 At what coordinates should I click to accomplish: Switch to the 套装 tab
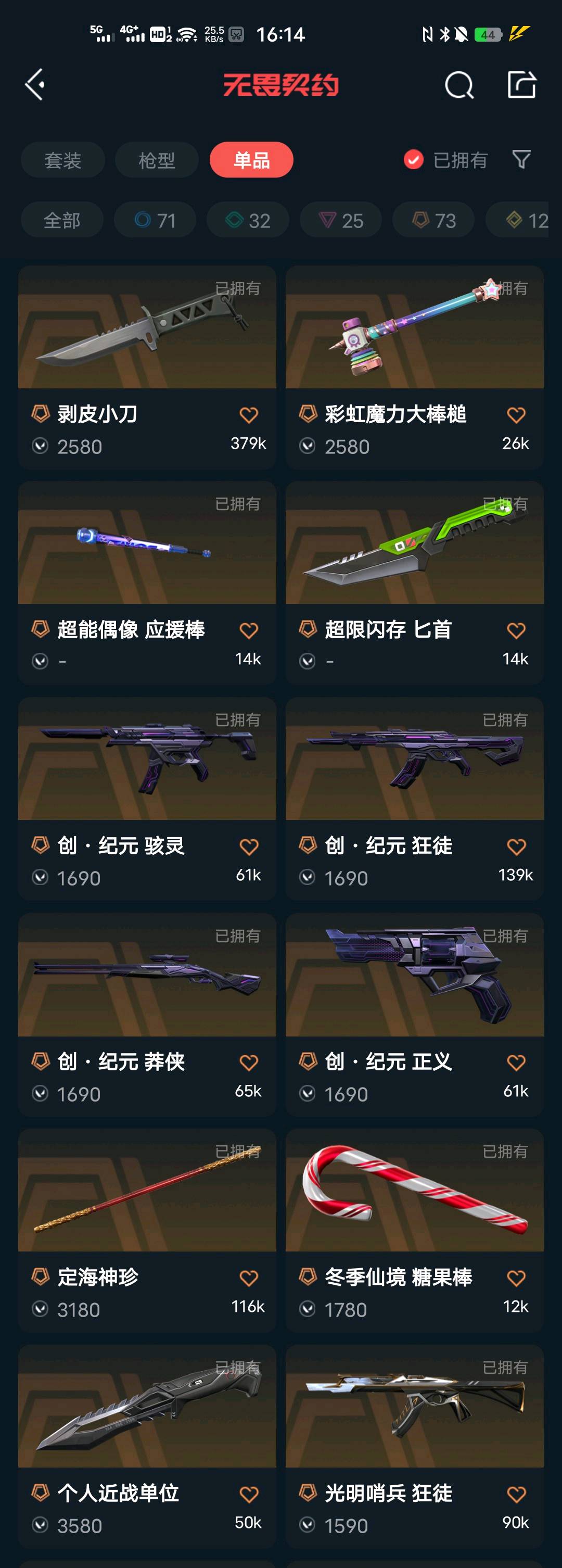[x=62, y=160]
